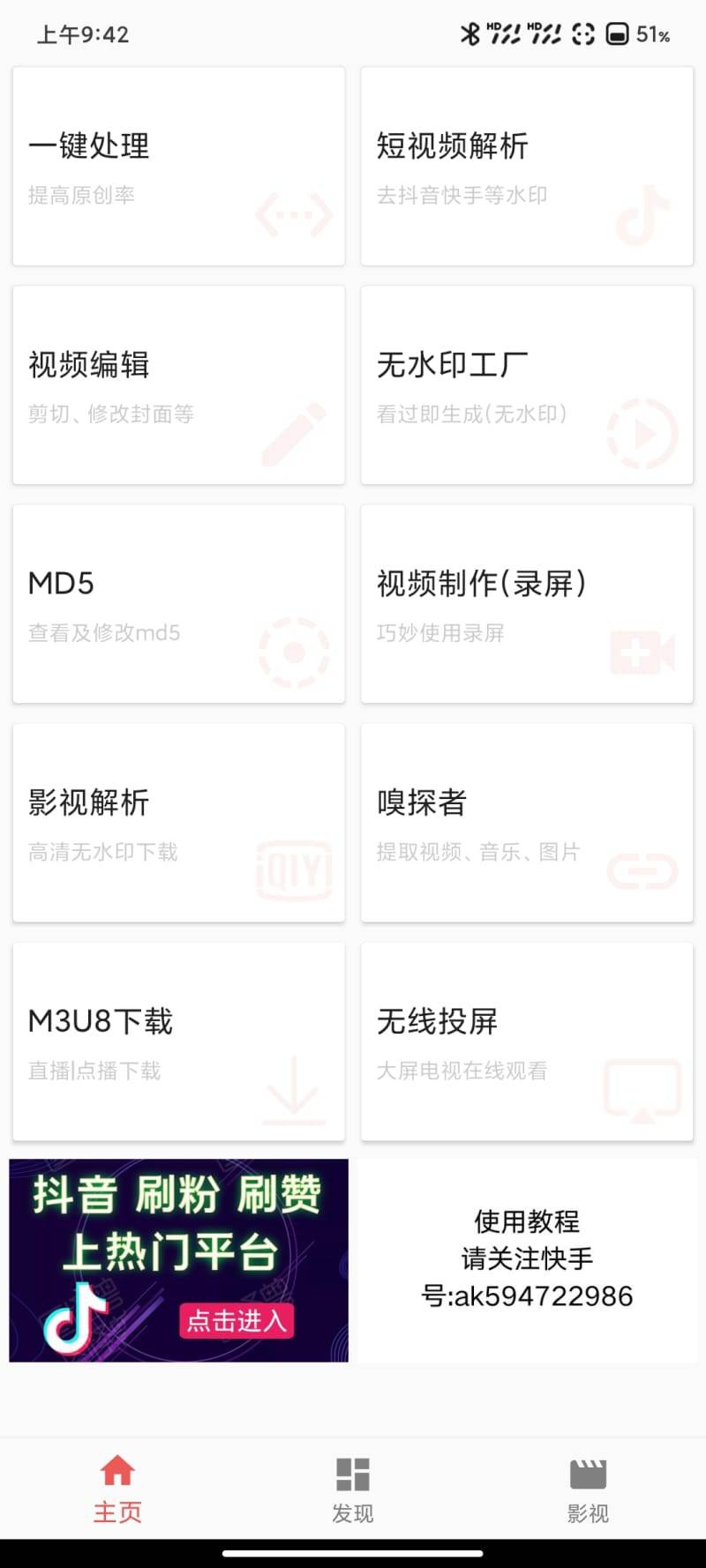This screenshot has width=706, height=1568.
Task: Choose the 嗅探者 extraction card
Action: [527, 823]
